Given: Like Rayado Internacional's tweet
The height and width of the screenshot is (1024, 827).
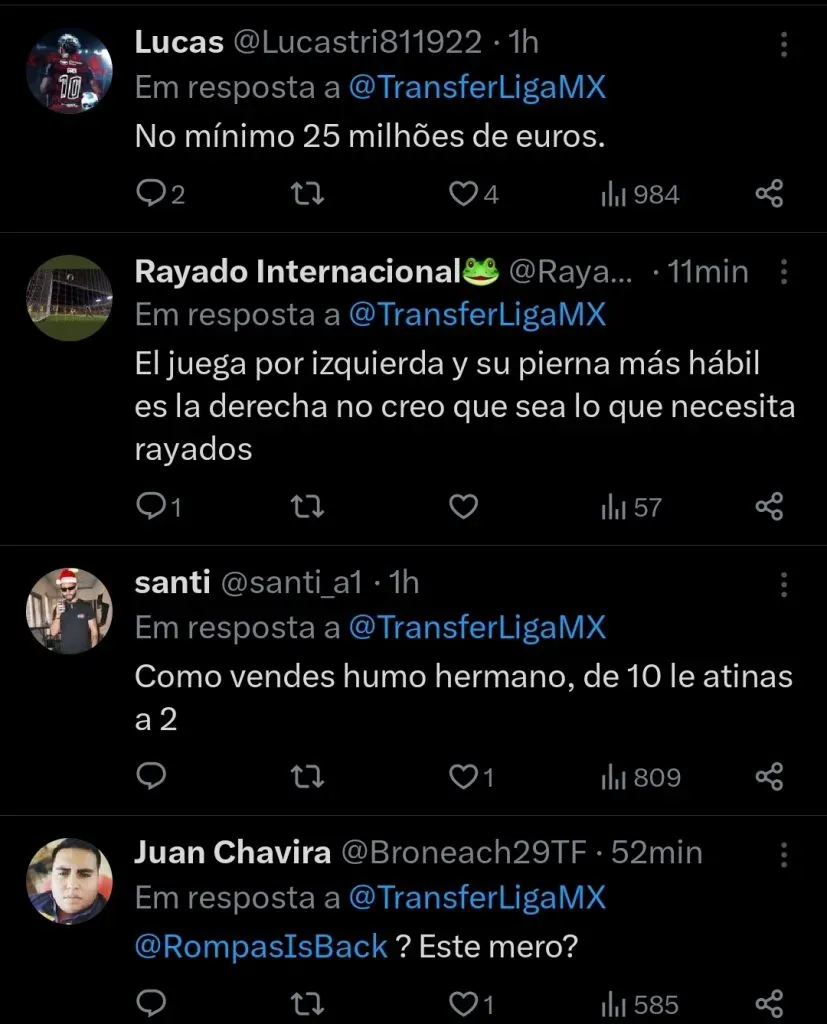Looking at the screenshot, I should [x=462, y=506].
